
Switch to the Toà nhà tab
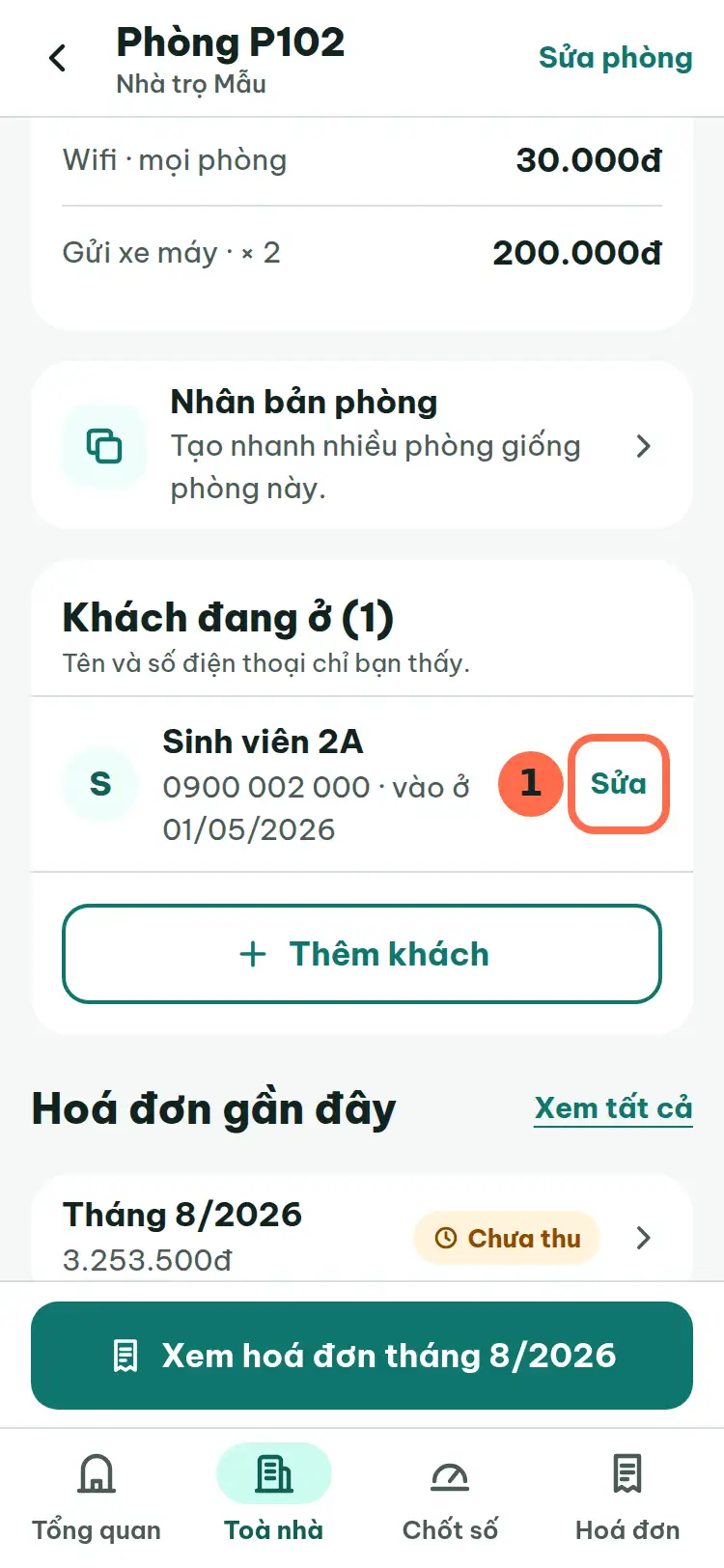click(274, 1498)
